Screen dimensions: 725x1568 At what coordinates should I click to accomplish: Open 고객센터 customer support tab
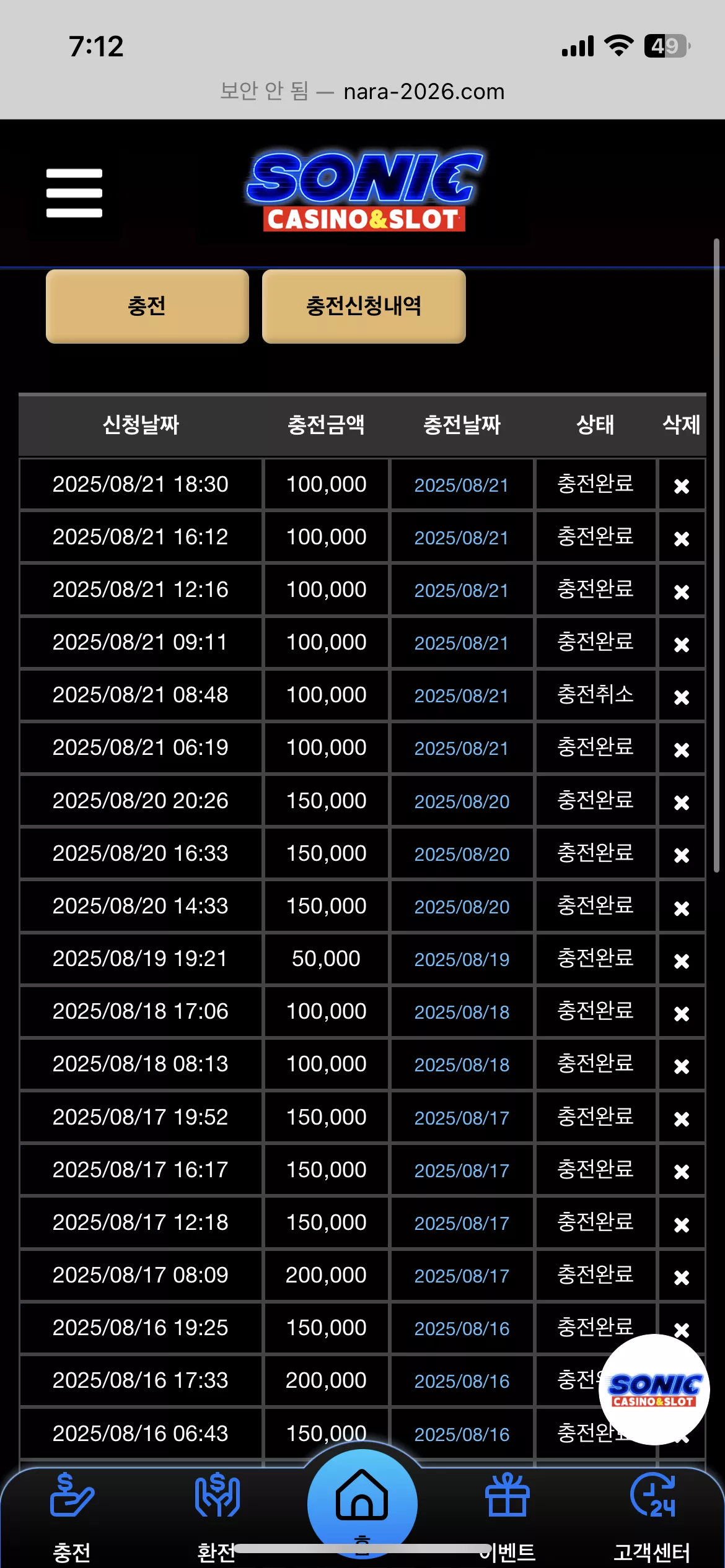[x=652, y=1517]
